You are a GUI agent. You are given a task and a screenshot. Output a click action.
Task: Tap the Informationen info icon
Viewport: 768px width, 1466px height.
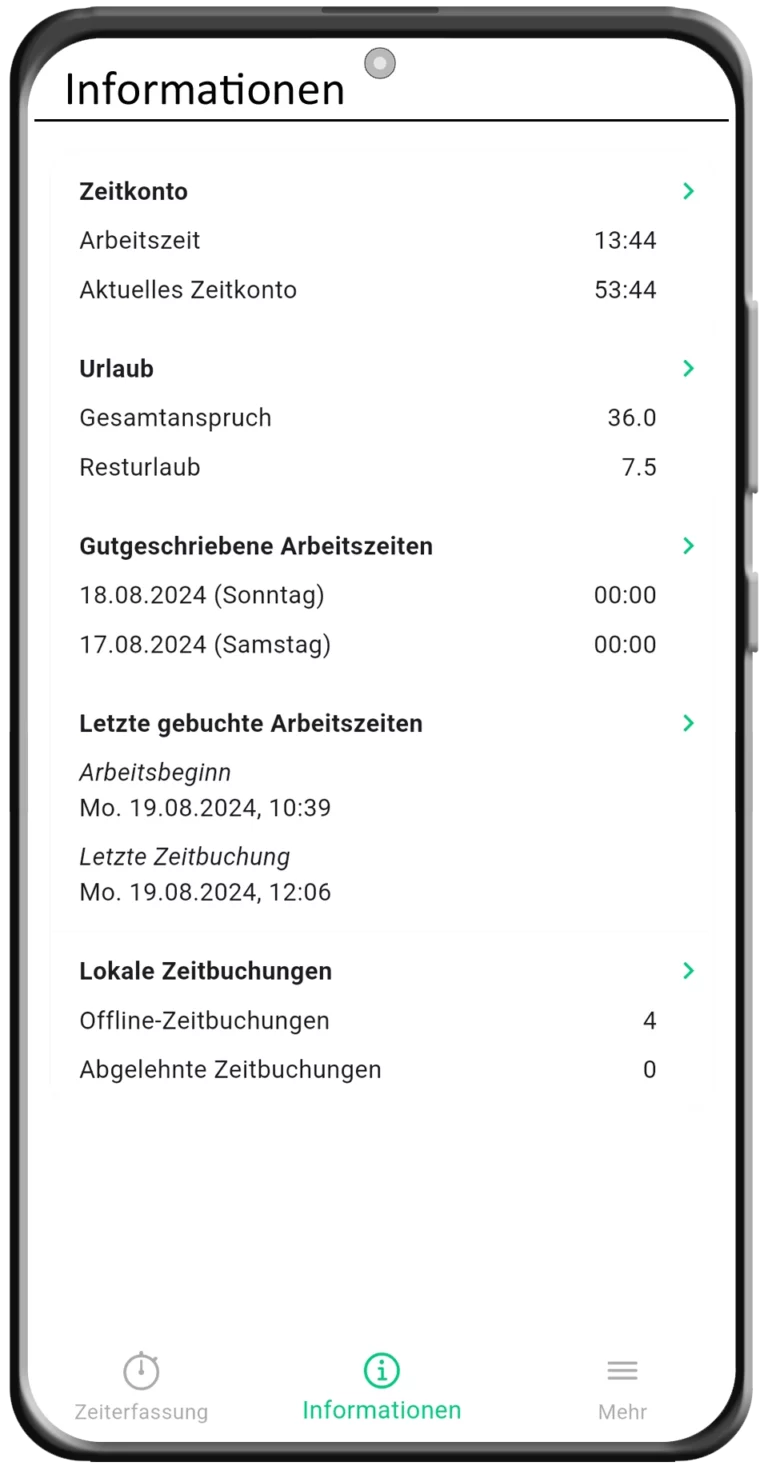[381, 1370]
